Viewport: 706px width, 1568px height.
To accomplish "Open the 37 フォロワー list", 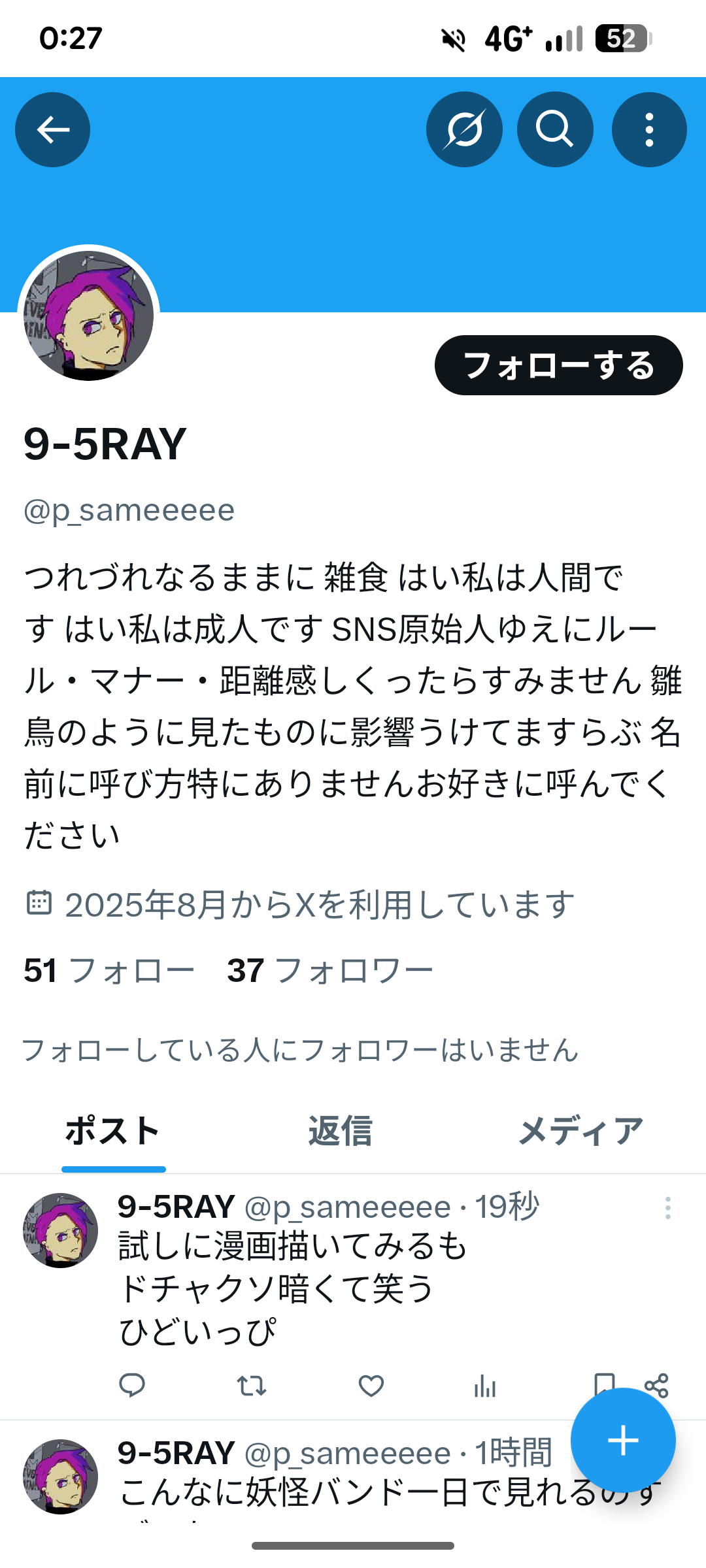I will coord(330,971).
